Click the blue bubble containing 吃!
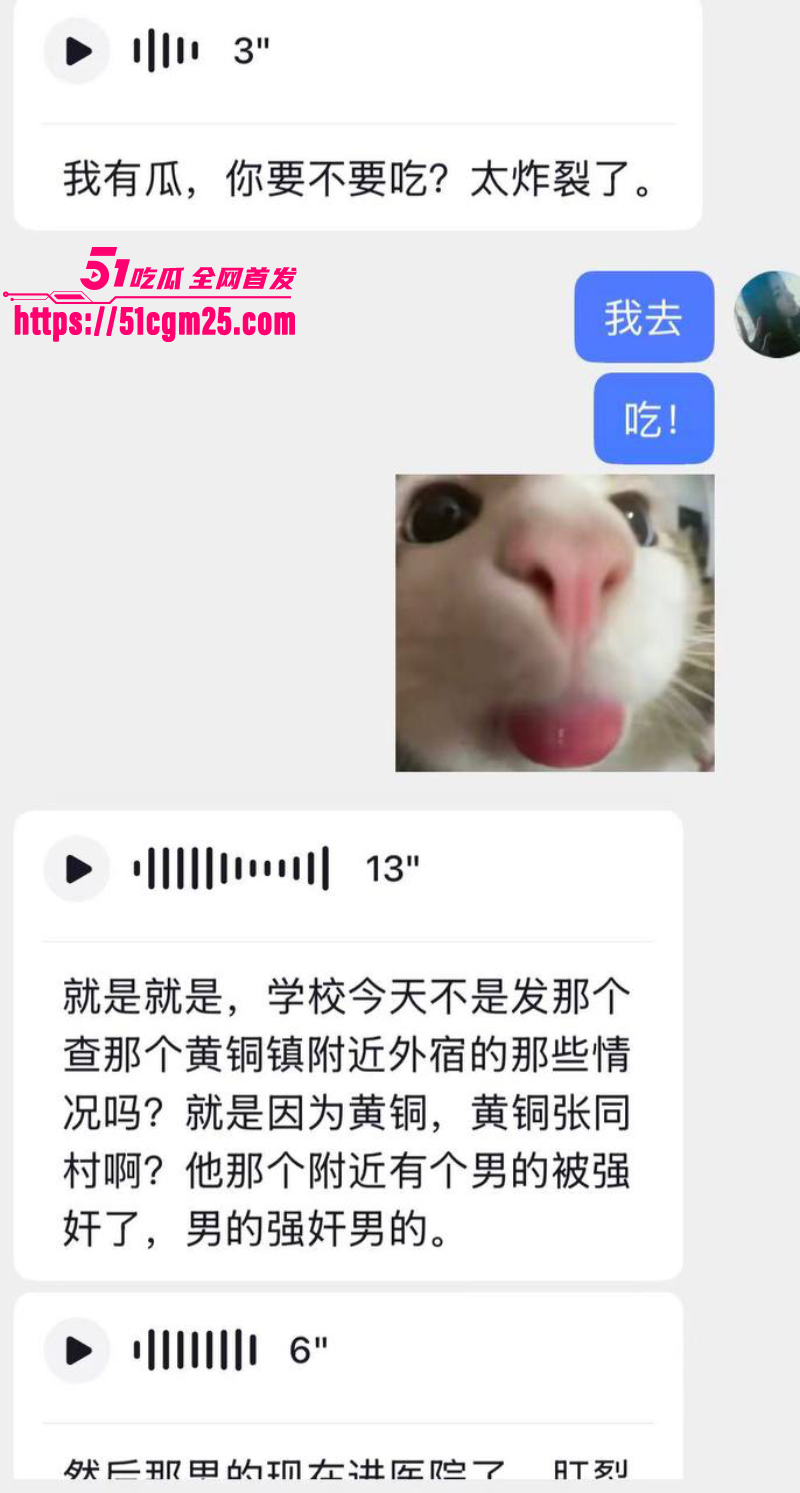This screenshot has width=800, height=1493. [653, 418]
